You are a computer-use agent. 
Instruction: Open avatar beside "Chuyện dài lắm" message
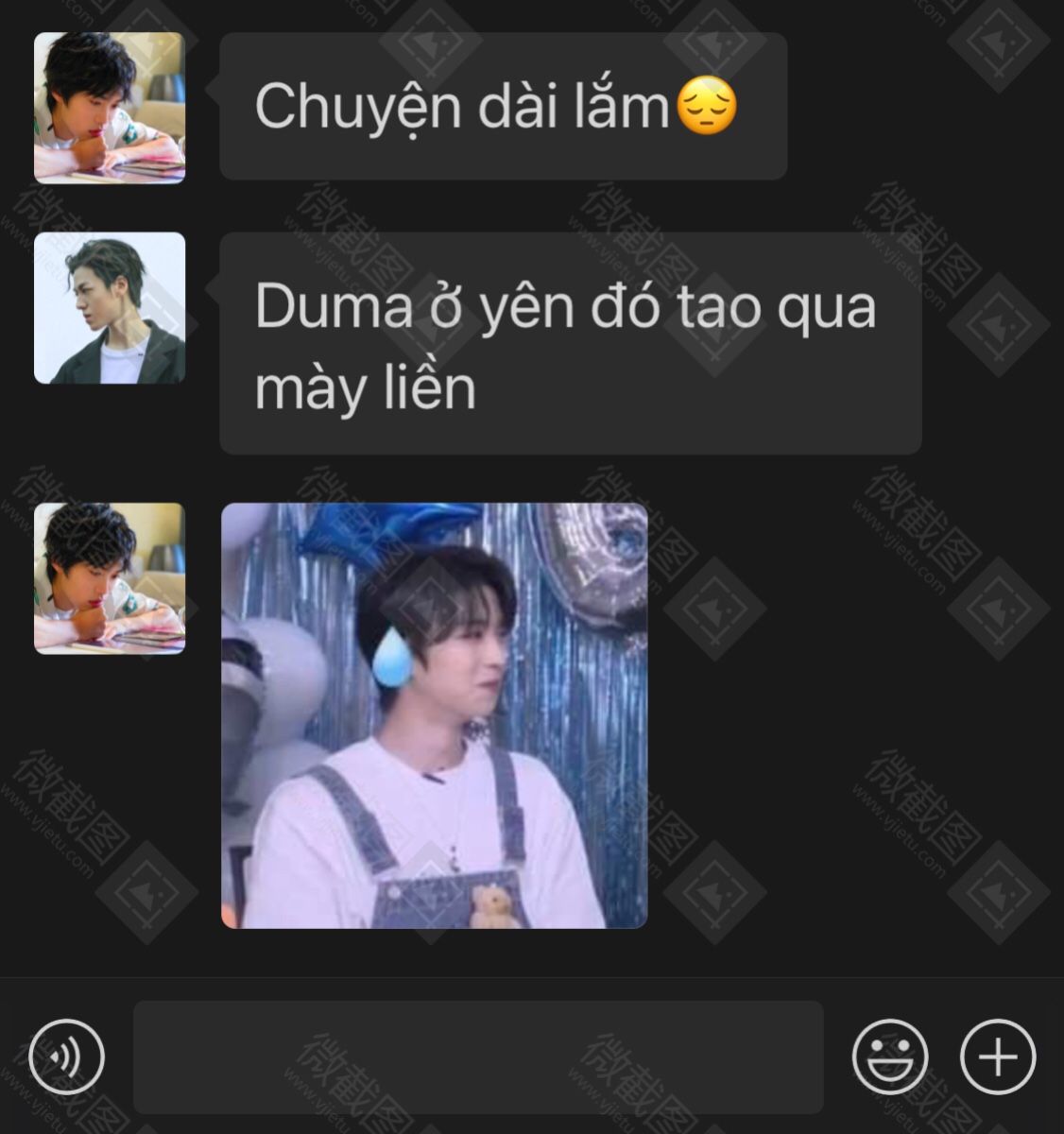110,108
